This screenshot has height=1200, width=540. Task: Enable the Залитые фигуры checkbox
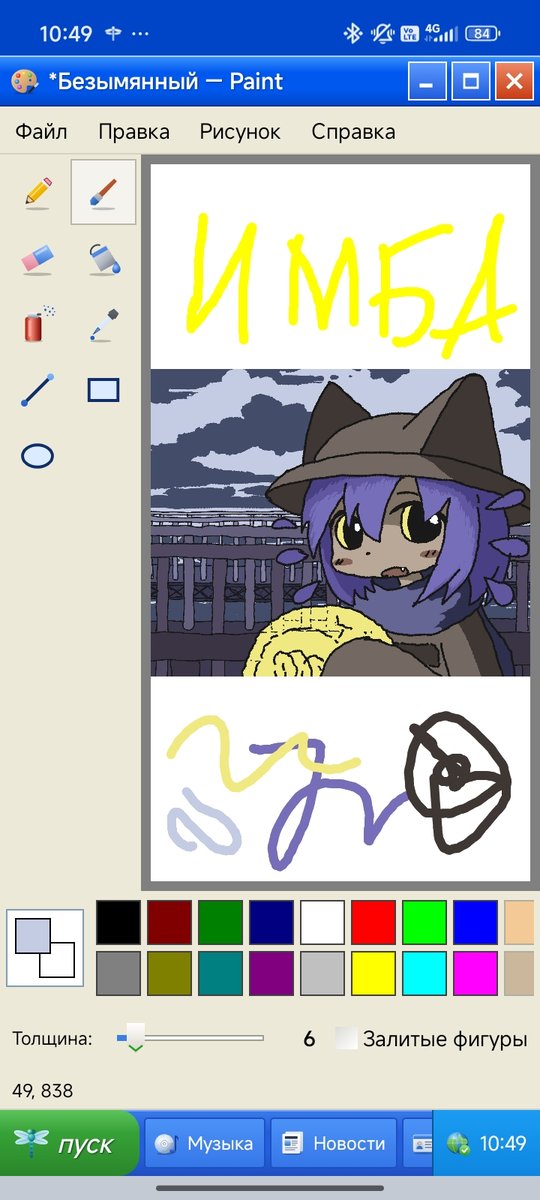(x=346, y=1039)
